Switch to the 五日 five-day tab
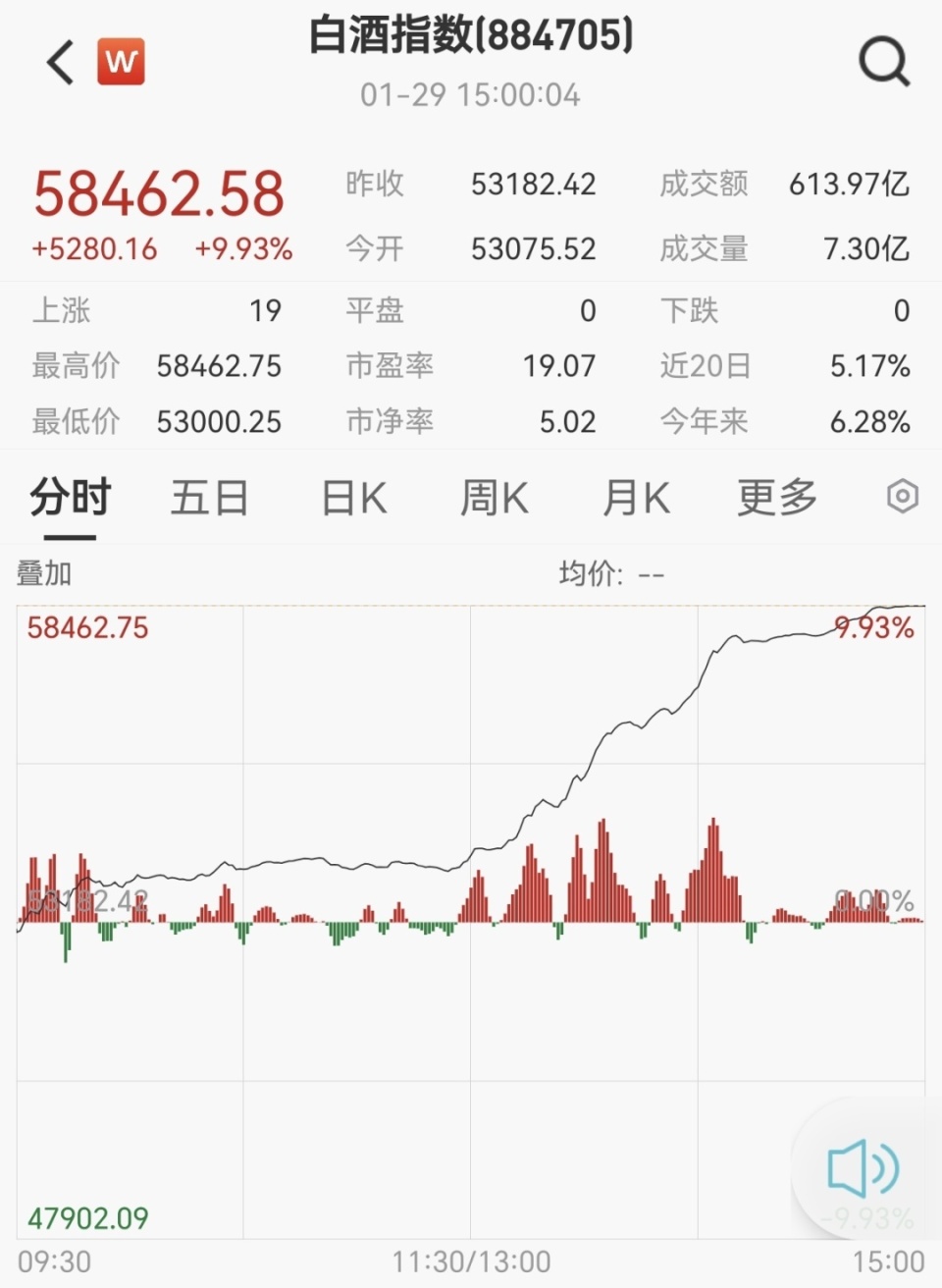This screenshot has width=942, height=1288. [208, 499]
